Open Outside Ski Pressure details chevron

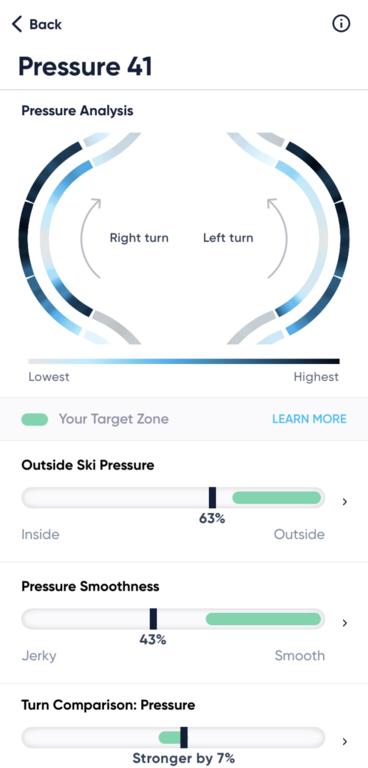coord(345,501)
